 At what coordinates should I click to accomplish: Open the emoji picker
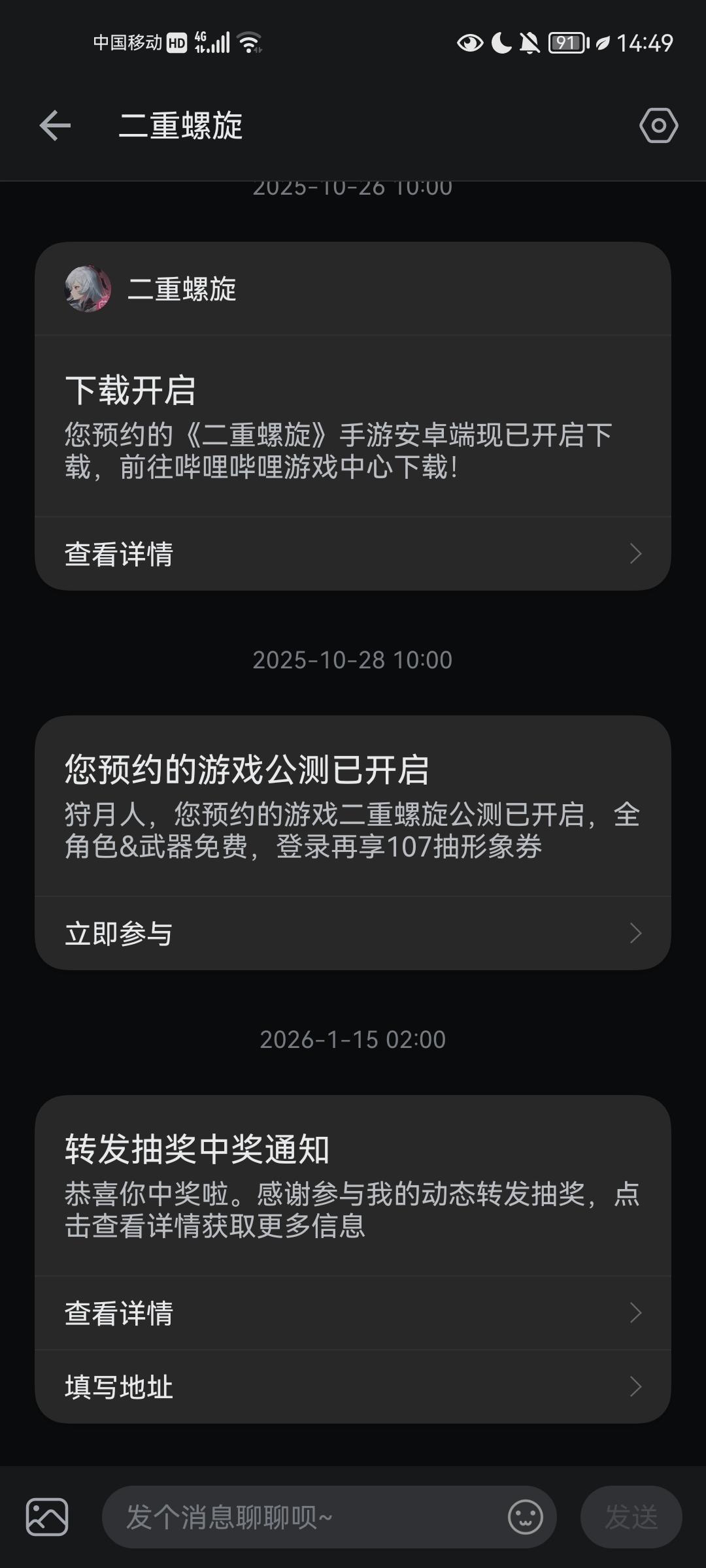pos(526,1517)
